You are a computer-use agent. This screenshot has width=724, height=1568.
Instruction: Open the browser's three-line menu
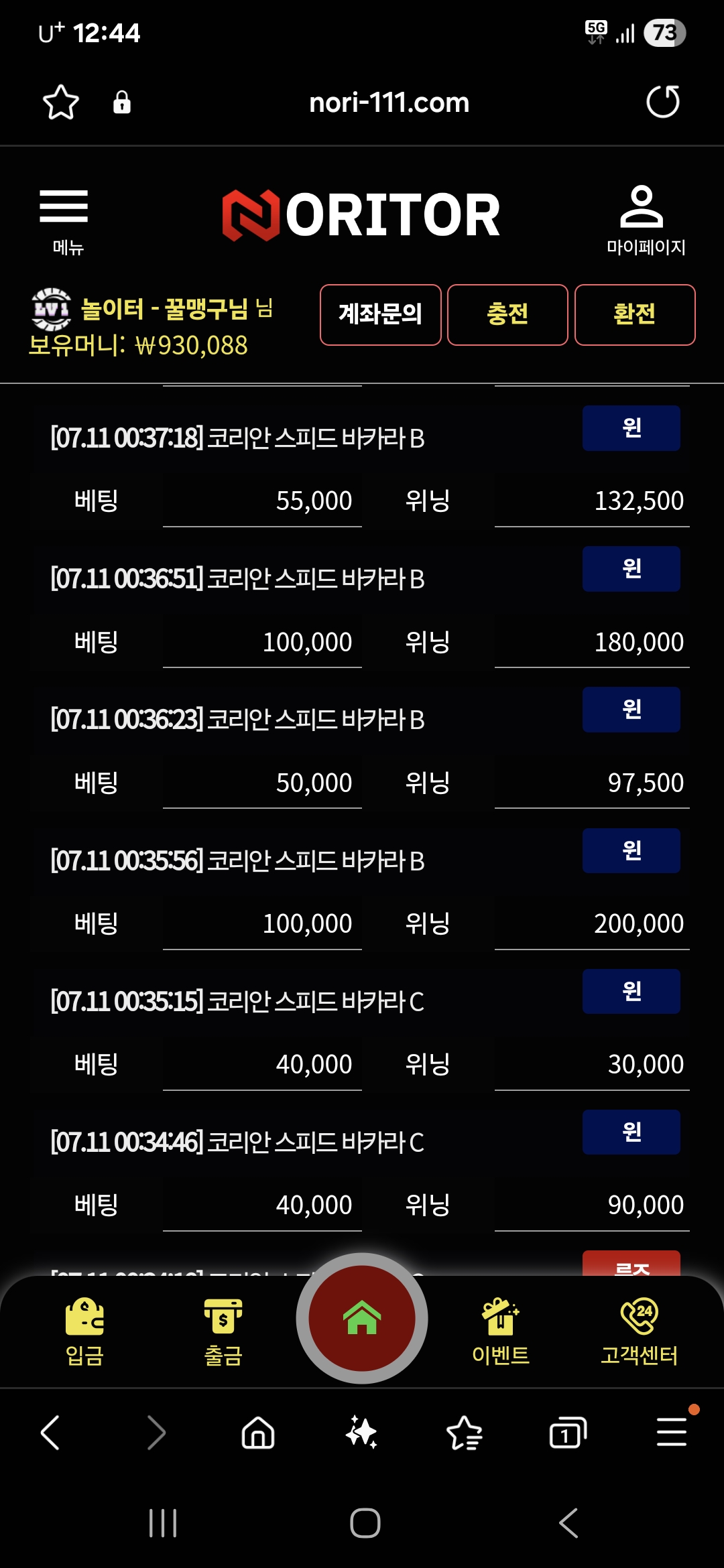click(672, 1432)
